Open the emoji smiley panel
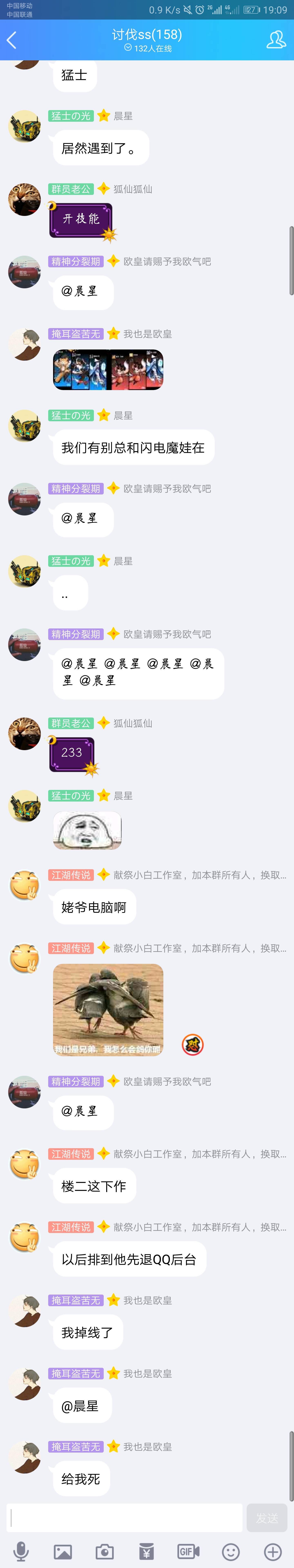Viewport: 294px width, 1568px height. (231, 1551)
